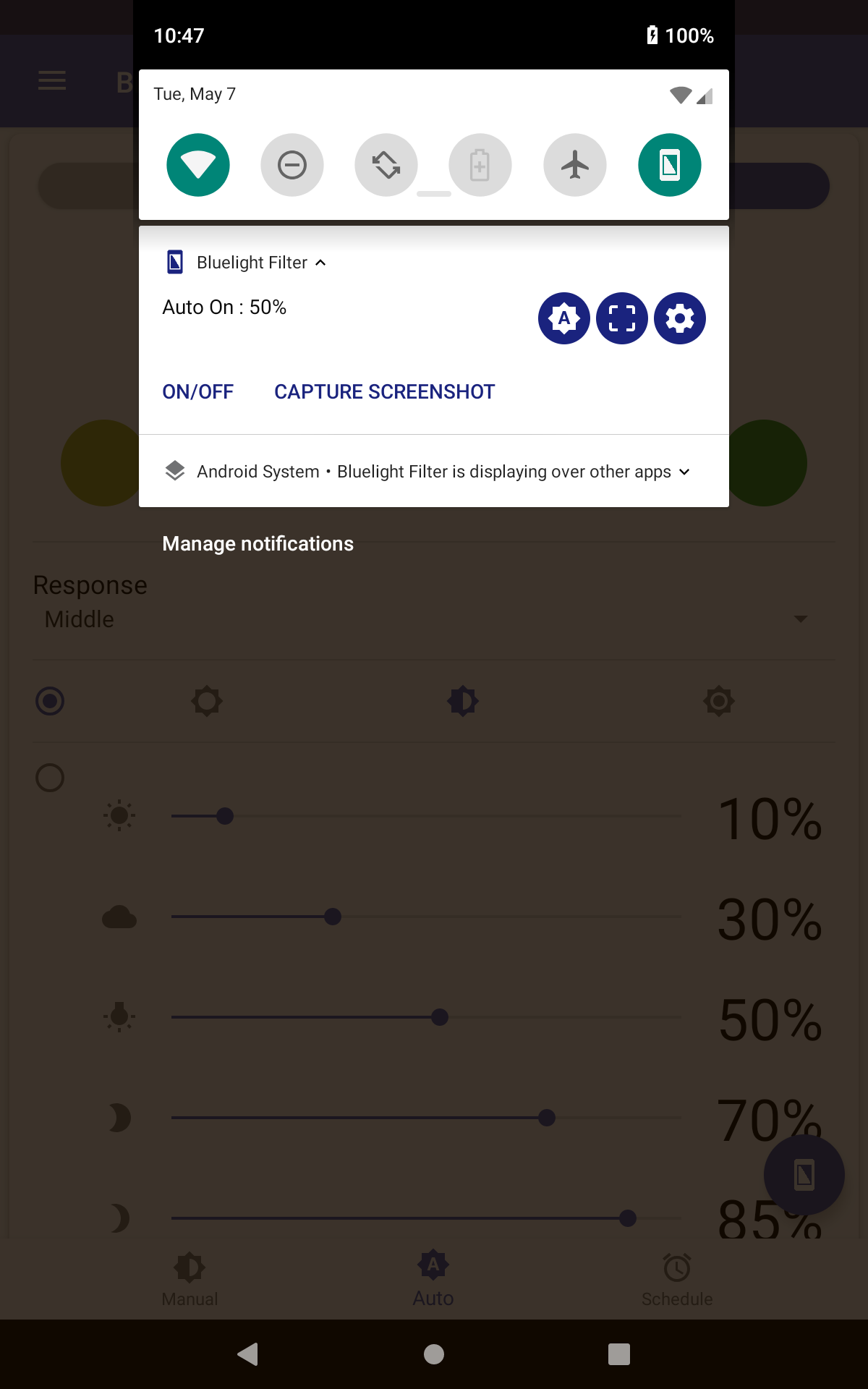868x1389 pixels.
Task: Toggle the Bluelight Filter quick tile
Action: pos(670,165)
